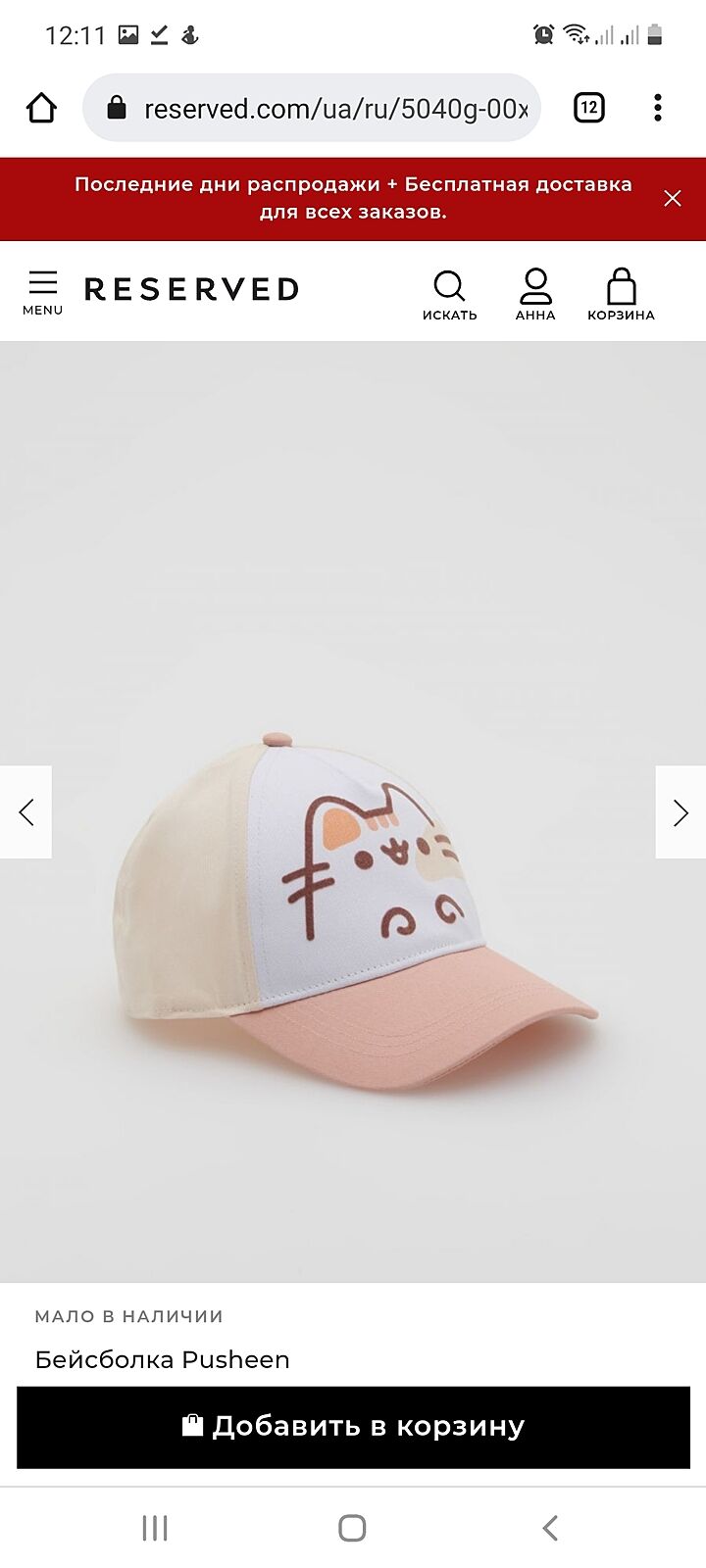Viewport: 706px width, 1568px height.
Task: Show the previous product photo
Action: click(x=26, y=812)
